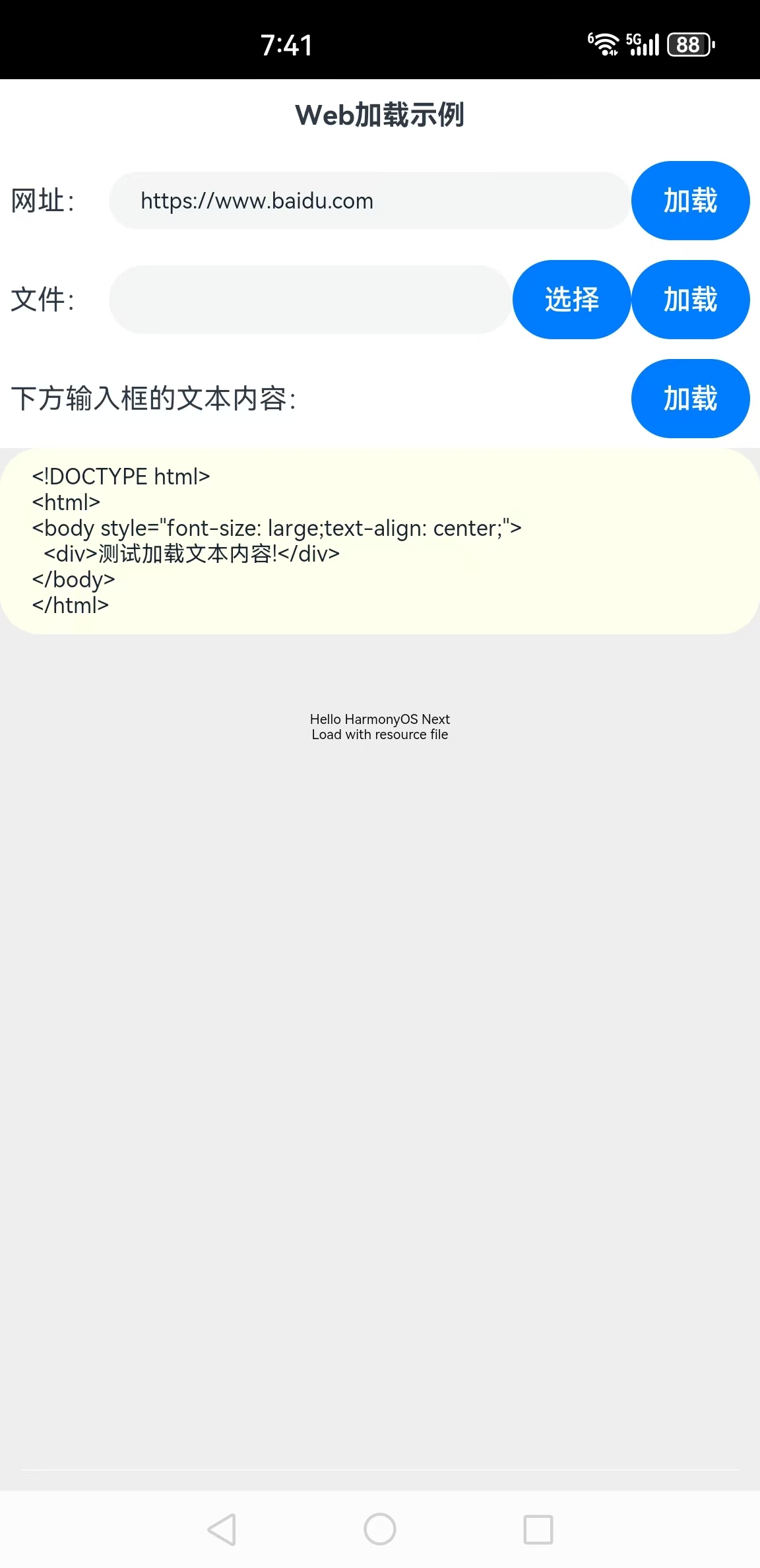Click the 加载 button in the 文件 row
This screenshot has height=1568, width=760.
690,299
